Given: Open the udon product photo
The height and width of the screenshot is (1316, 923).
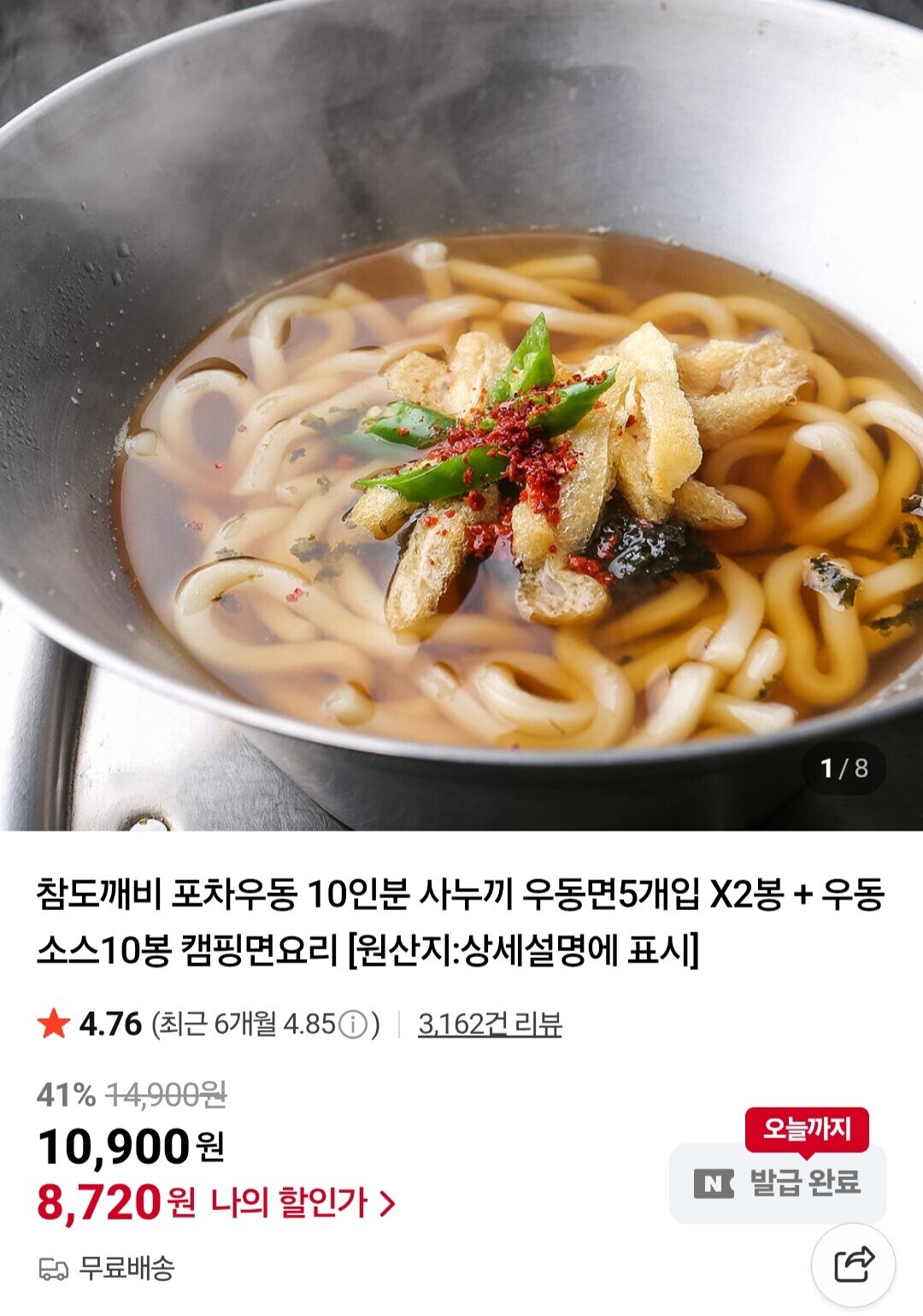Looking at the screenshot, I should click(461, 427).
